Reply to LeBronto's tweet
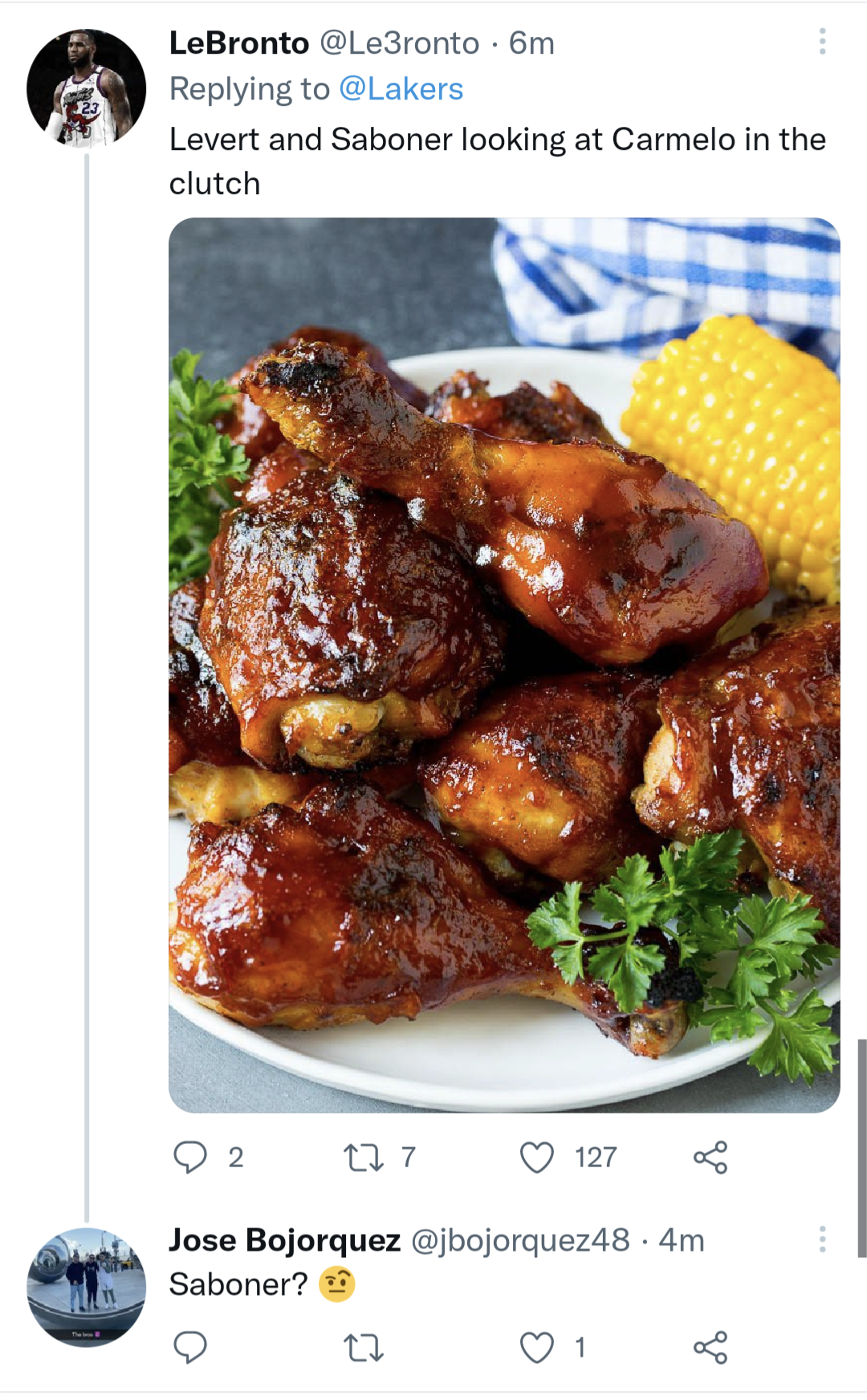867x1400 pixels. [191, 1157]
